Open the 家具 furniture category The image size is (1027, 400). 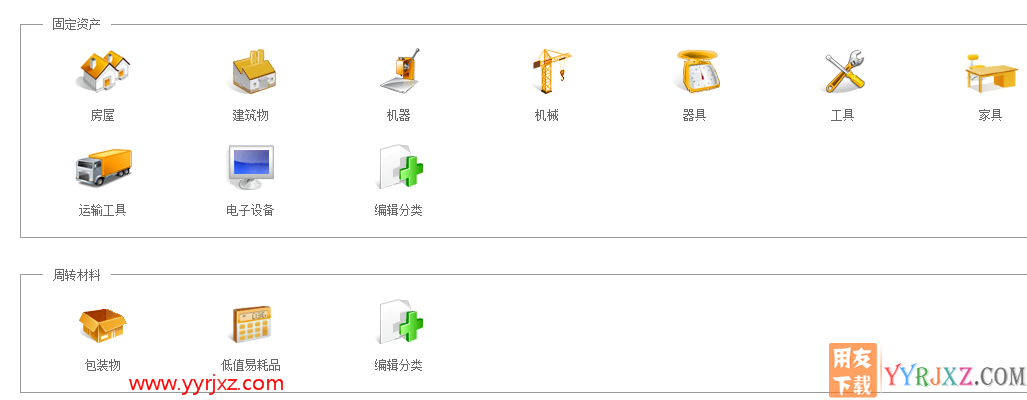(x=990, y=74)
